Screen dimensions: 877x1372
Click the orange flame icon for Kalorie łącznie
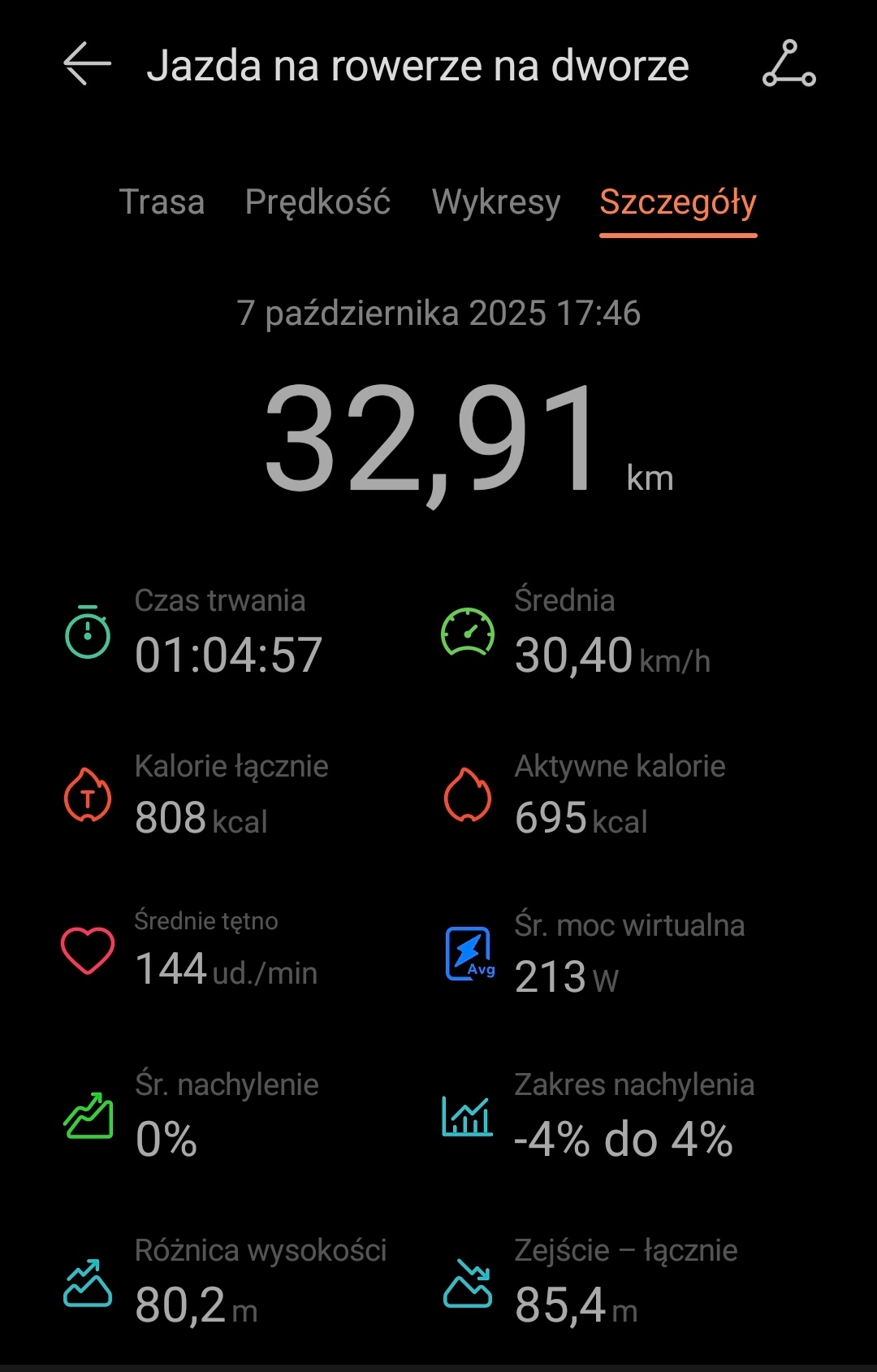pyautogui.click(x=86, y=797)
